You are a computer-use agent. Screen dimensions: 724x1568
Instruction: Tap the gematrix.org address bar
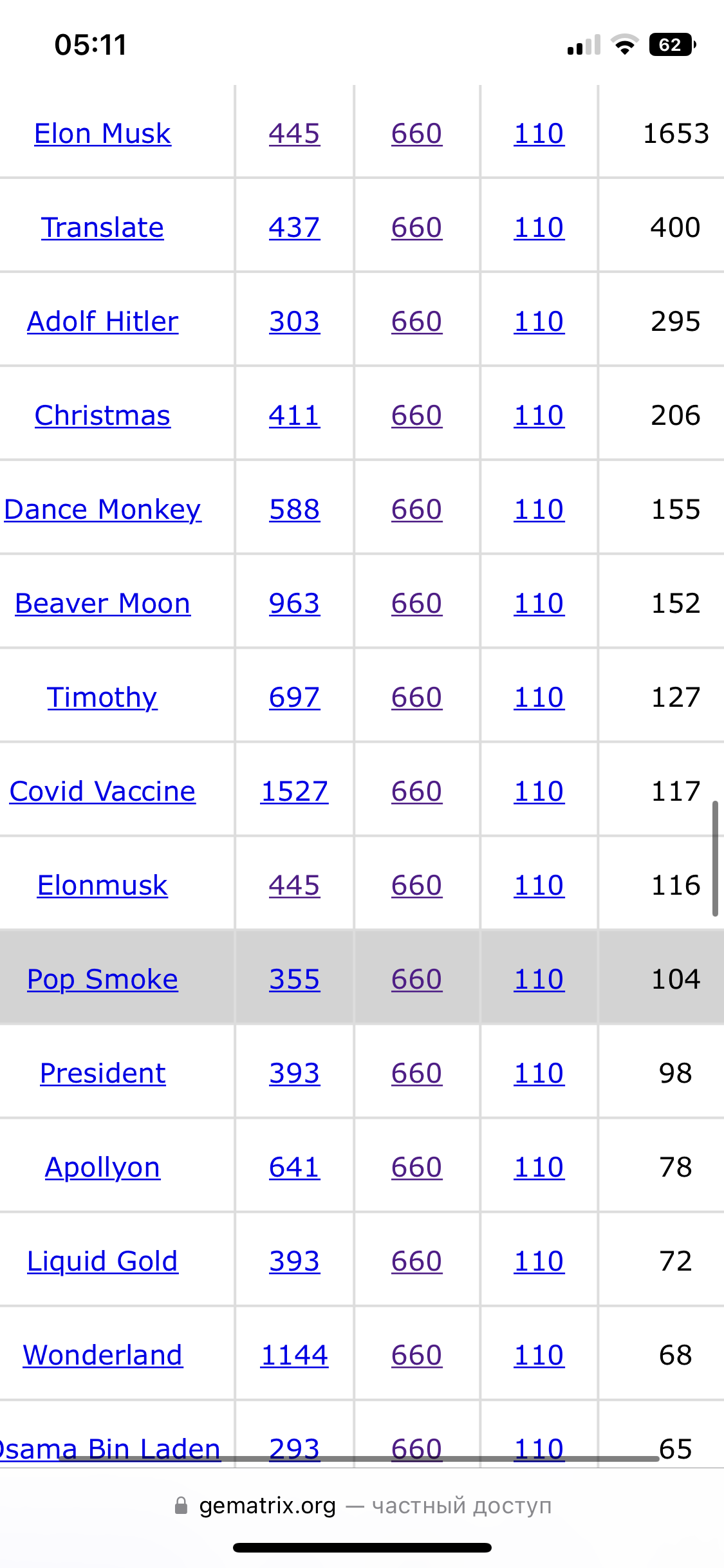click(362, 1506)
